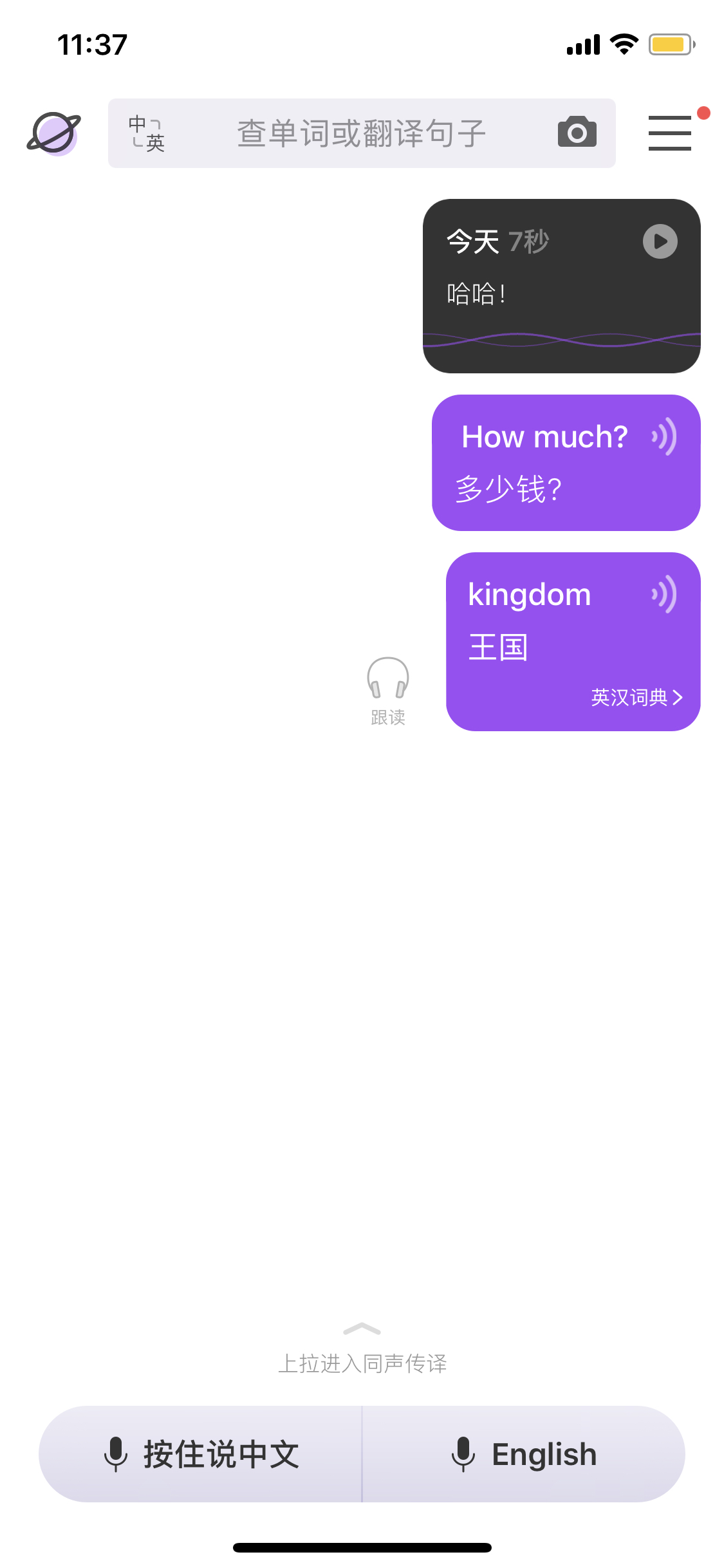Tap the 跟读 headphones button
Viewport: 724px width, 1568px height.
click(388, 691)
